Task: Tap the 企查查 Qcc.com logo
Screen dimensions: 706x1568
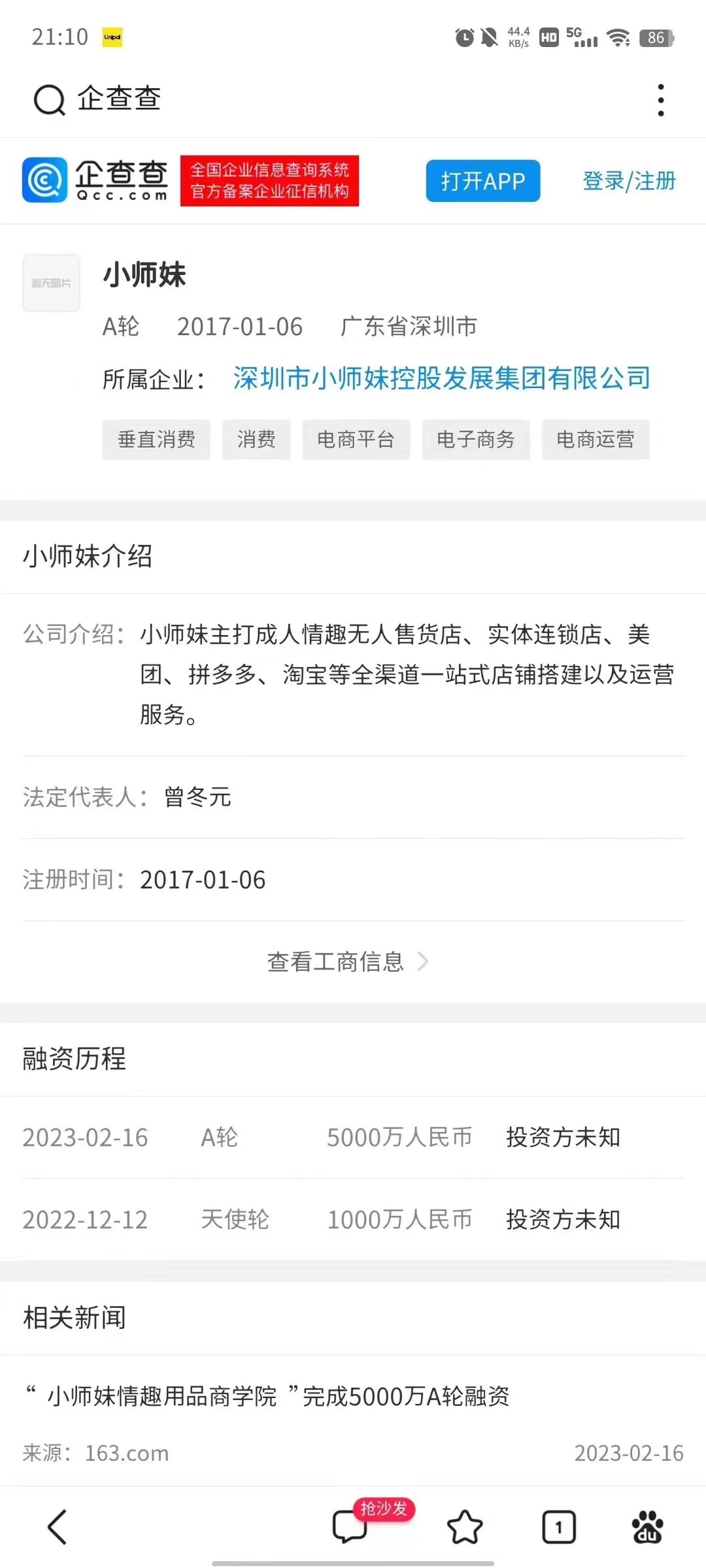Action: 95,180
